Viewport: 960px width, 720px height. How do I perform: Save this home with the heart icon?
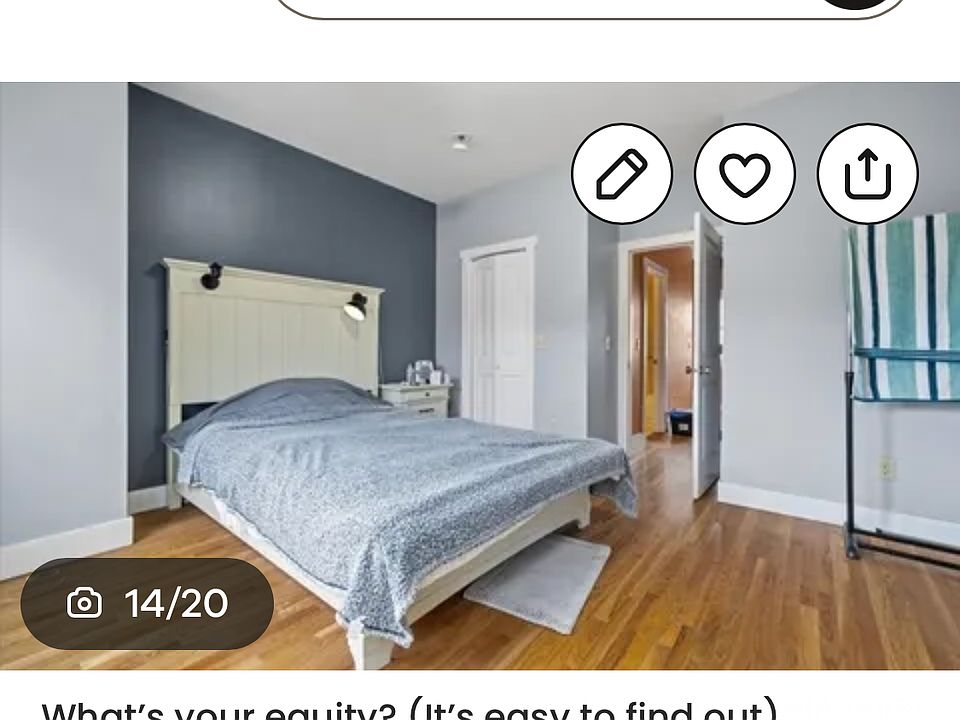click(744, 174)
